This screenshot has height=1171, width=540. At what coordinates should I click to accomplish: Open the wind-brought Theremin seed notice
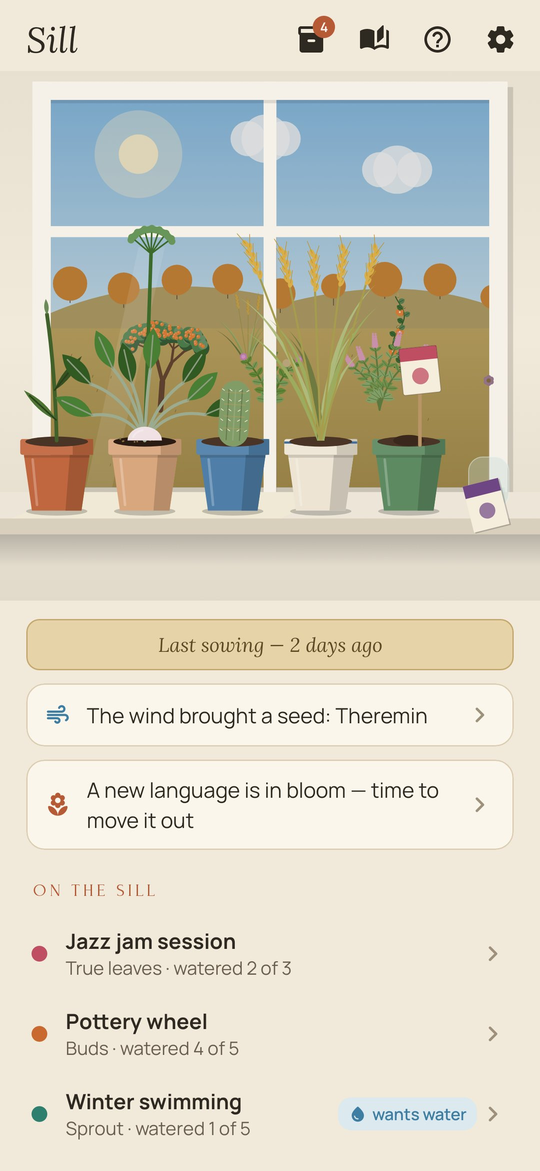tap(270, 715)
